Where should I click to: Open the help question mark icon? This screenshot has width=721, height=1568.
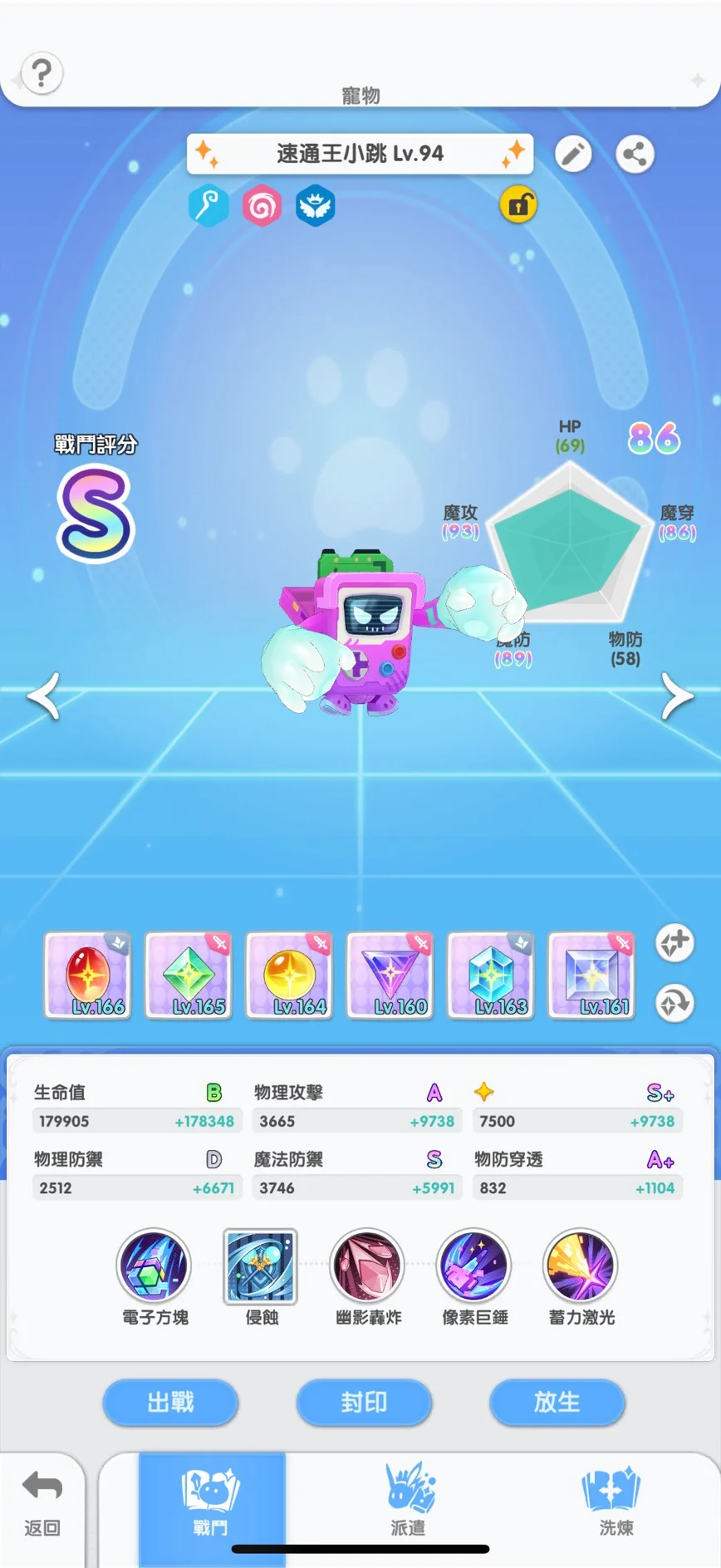pyautogui.click(x=41, y=73)
